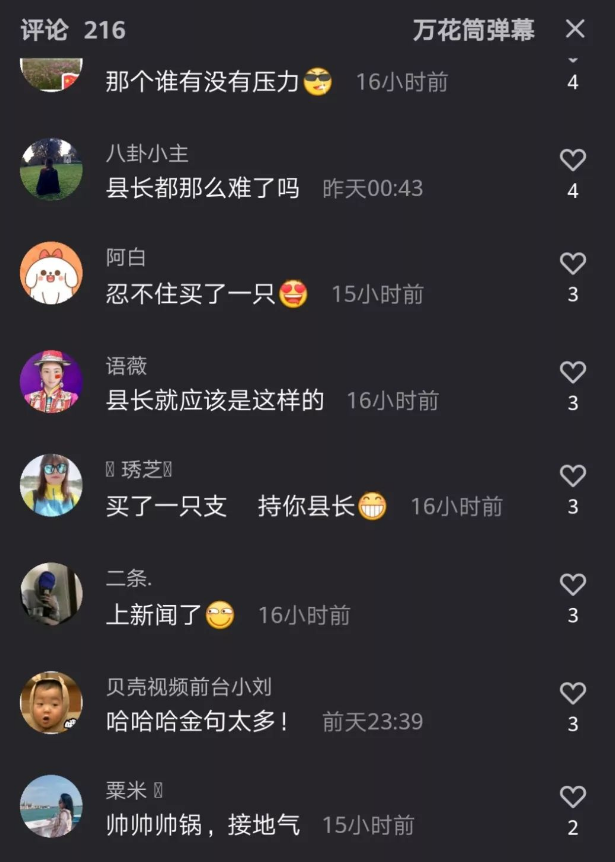
Task: Open 语薇's profile picture
Action: (x=51, y=381)
